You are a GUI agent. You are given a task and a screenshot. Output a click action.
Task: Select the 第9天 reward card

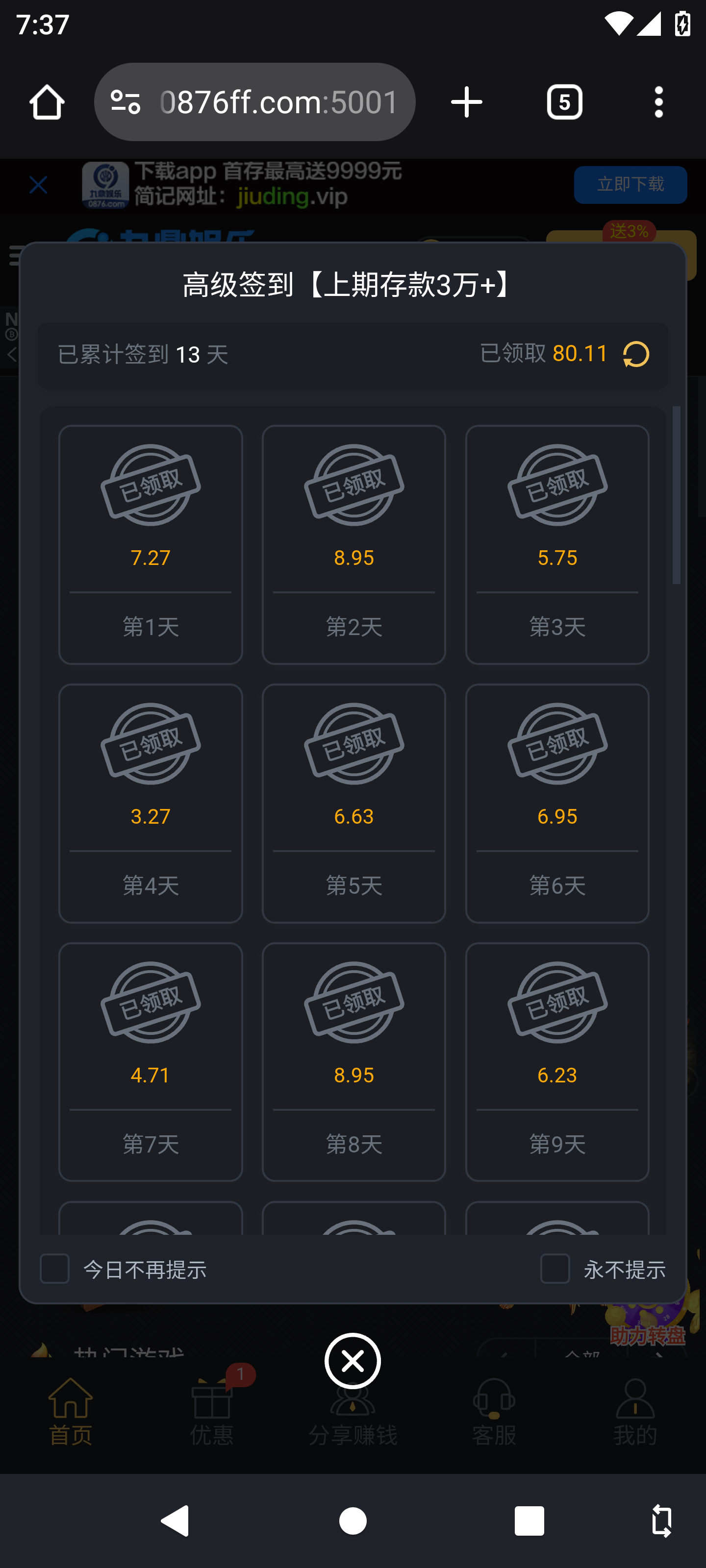click(x=557, y=1061)
